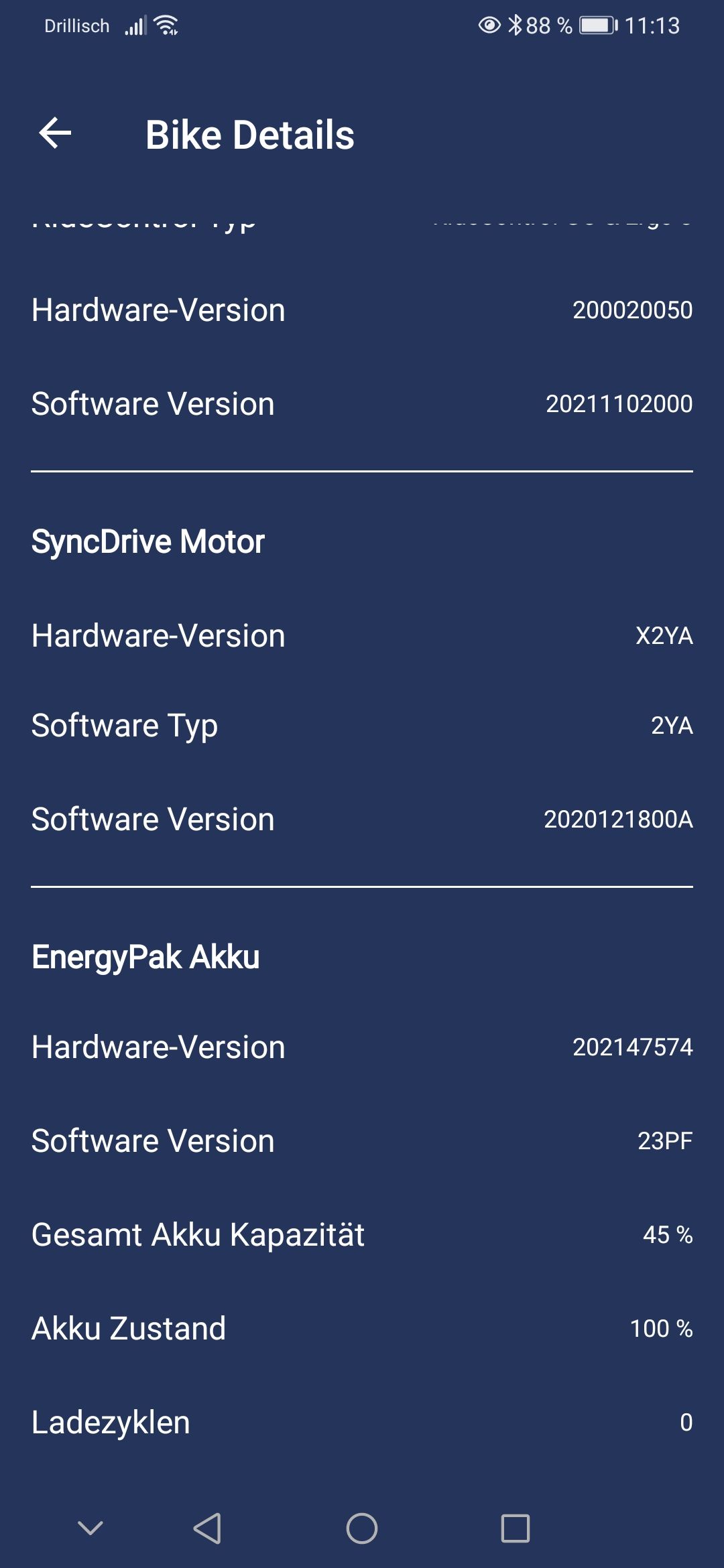Go back from Bike Details
Screen dimensions: 724x1568
click(x=55, y=133)
